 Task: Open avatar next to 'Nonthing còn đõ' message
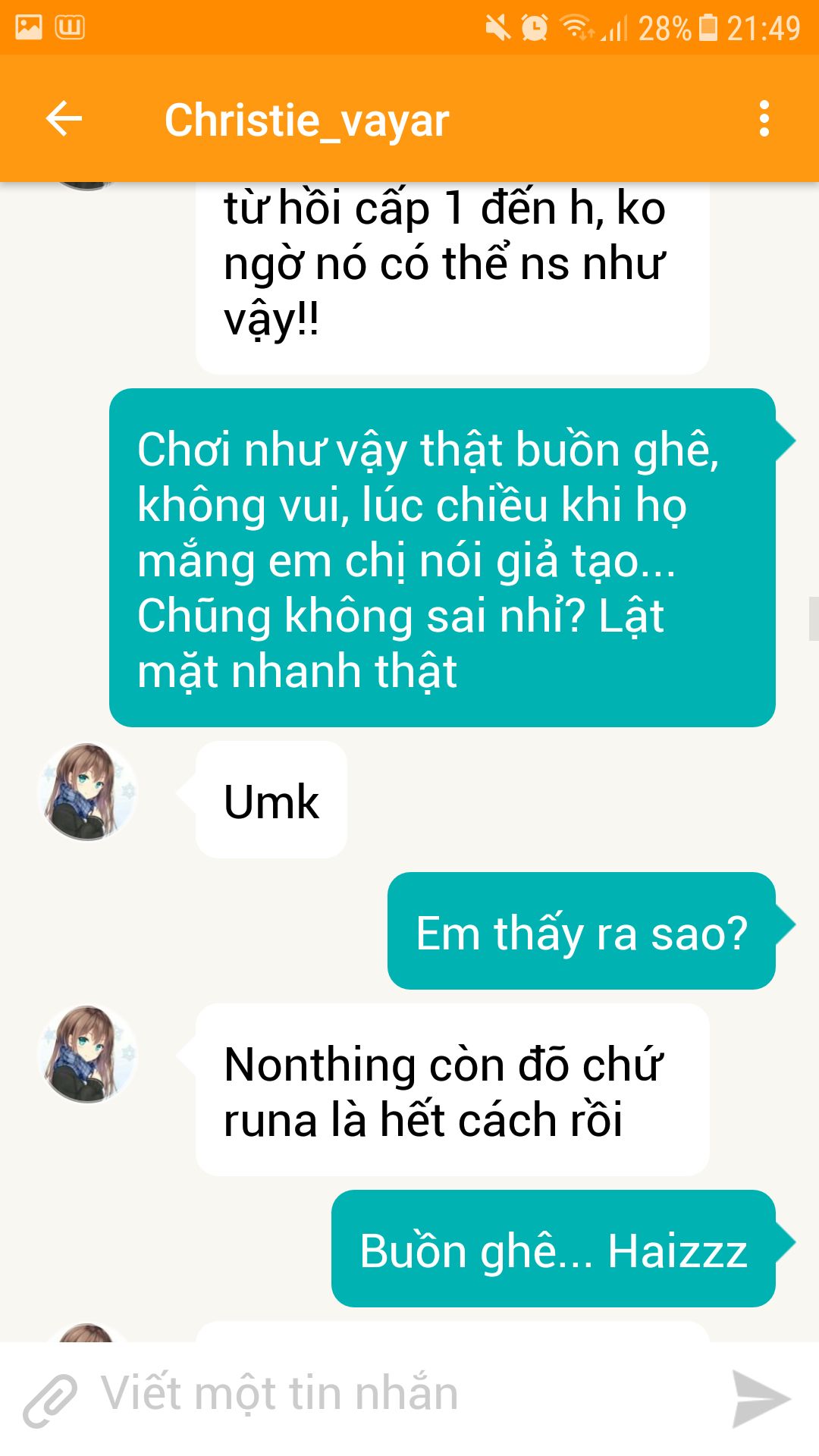[87, 1054]
